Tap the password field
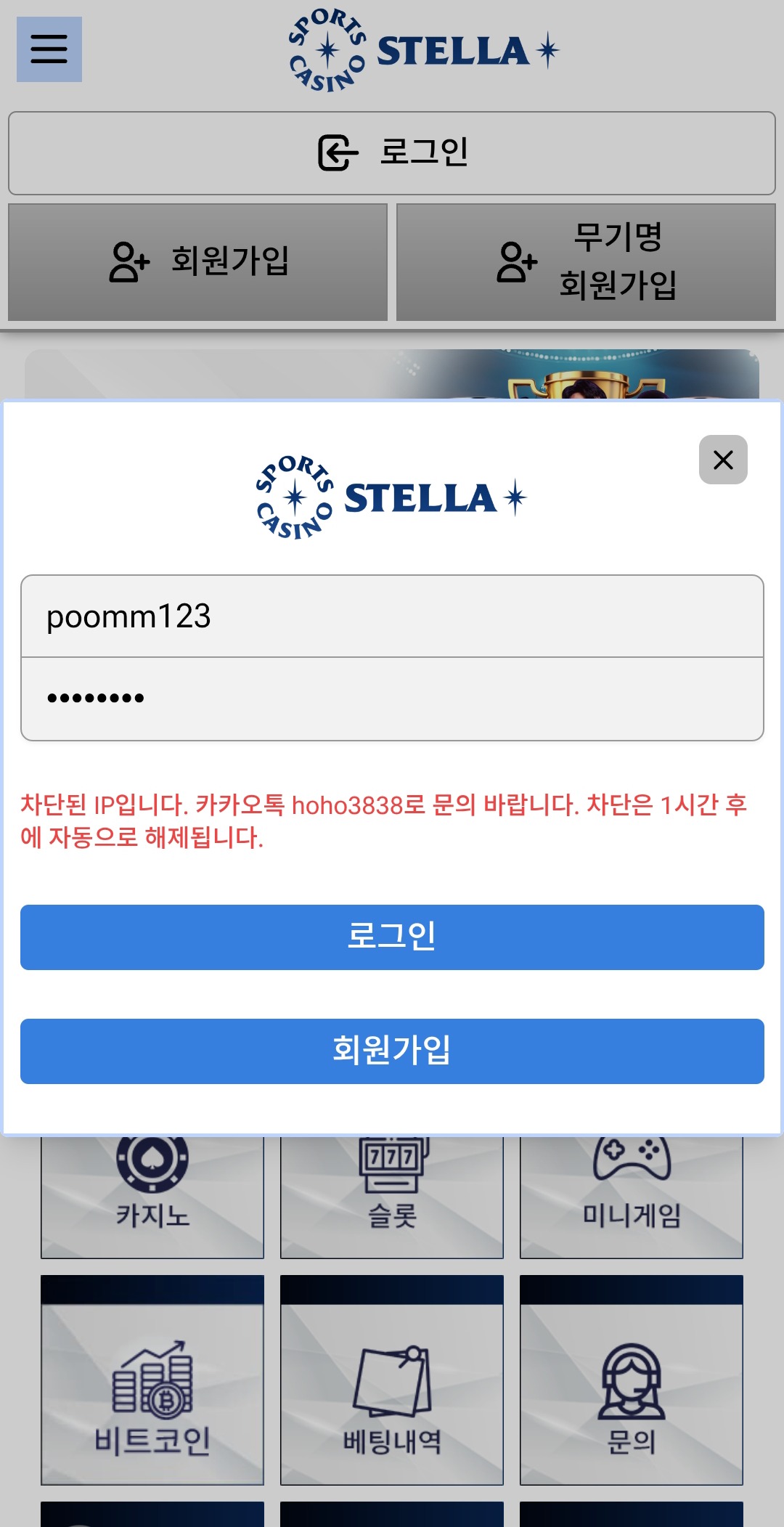Viewport: 784px width, 1527px height. point(392,699)
